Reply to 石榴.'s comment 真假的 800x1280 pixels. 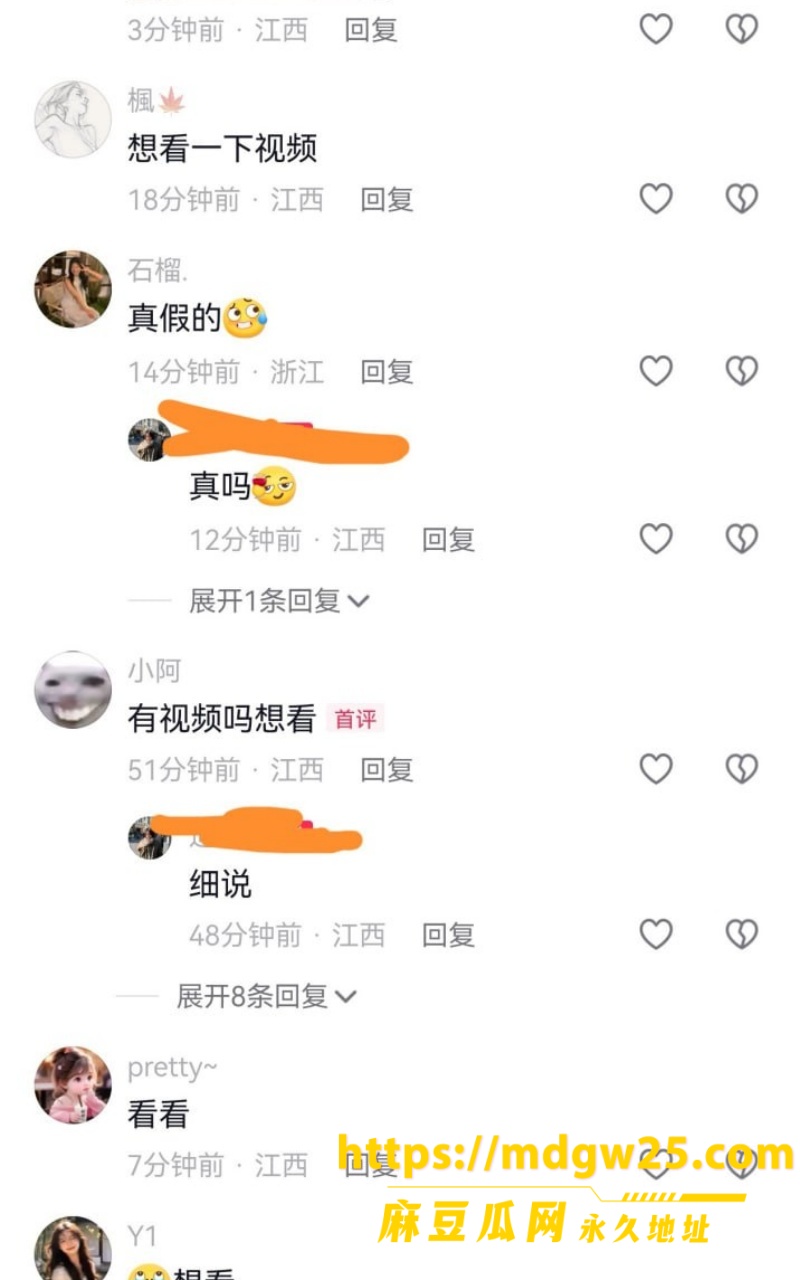pyautogui.click(x=386, y=372)
